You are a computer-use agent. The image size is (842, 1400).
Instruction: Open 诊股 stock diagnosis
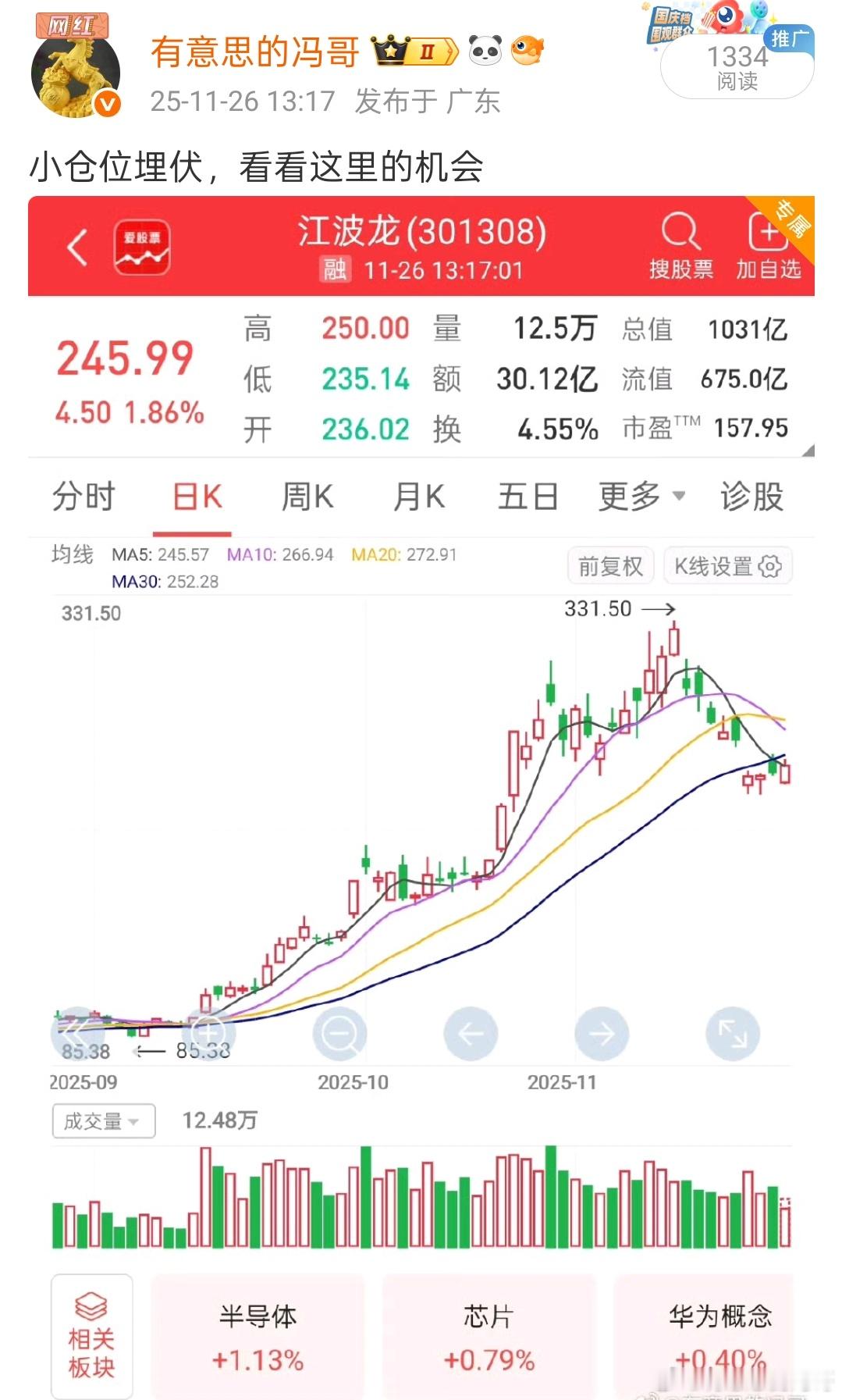pos(750,495)
